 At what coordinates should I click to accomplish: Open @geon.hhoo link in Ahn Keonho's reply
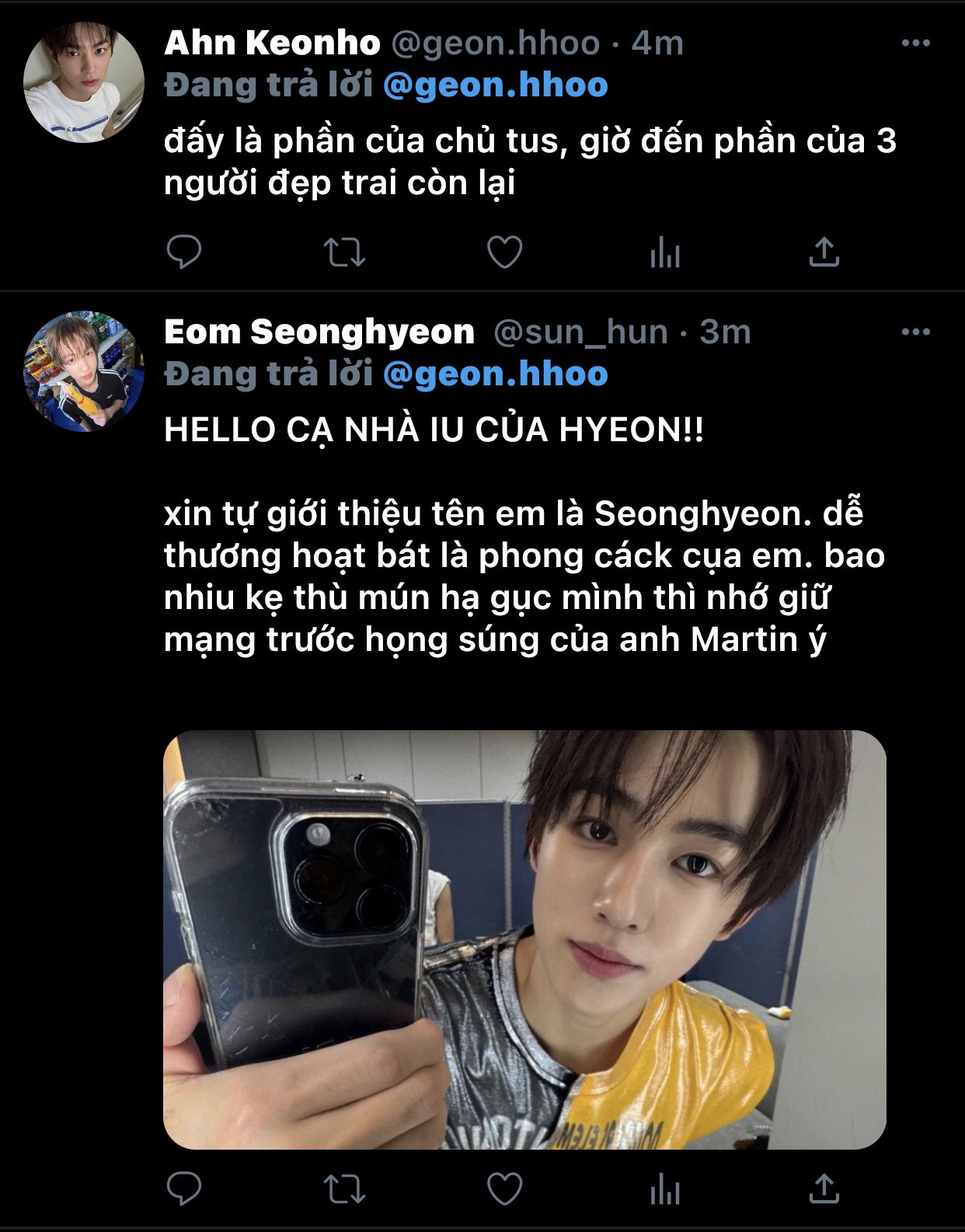495,85
